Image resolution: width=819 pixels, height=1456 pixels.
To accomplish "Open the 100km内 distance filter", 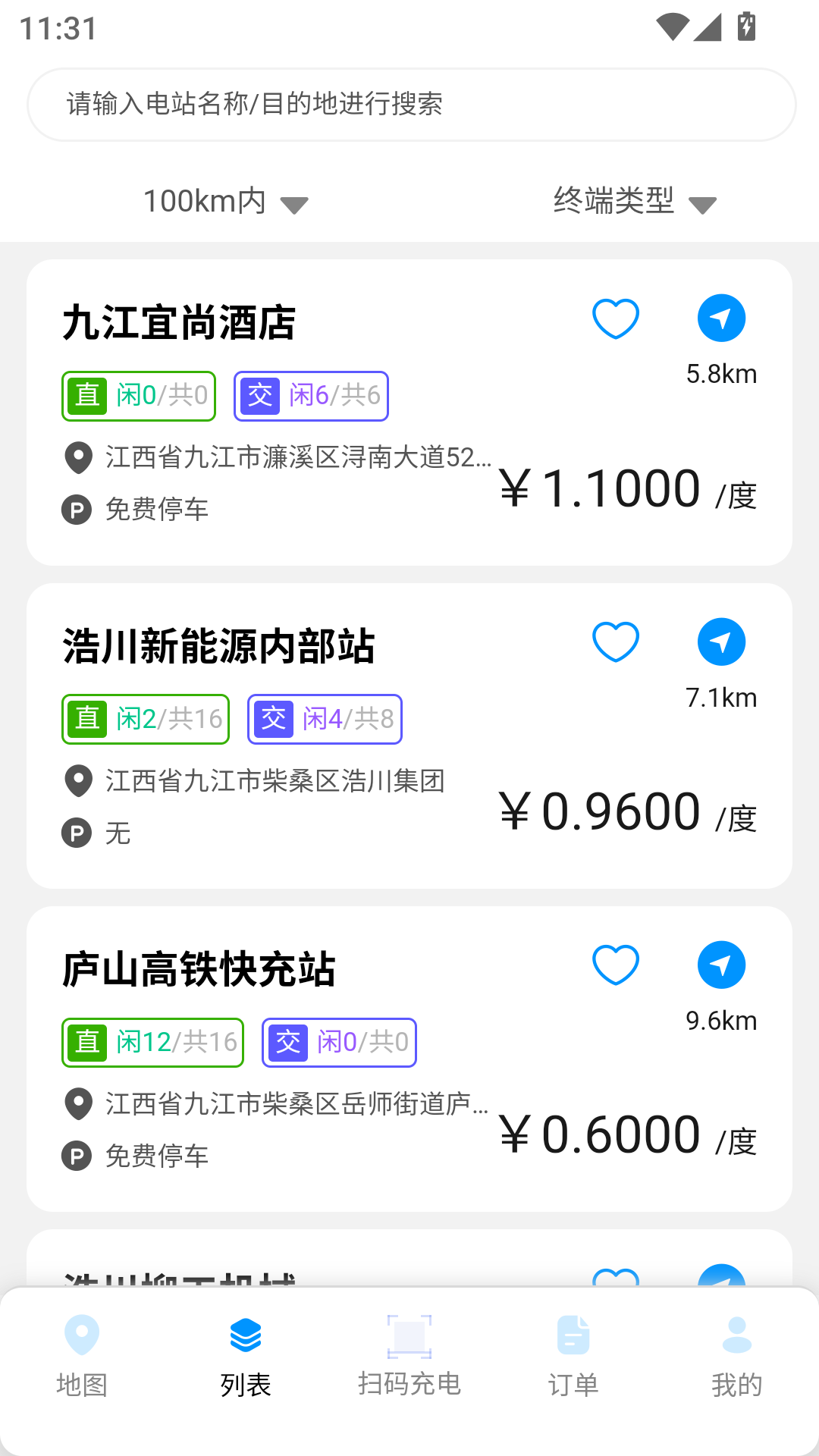I will pos(203,202).
